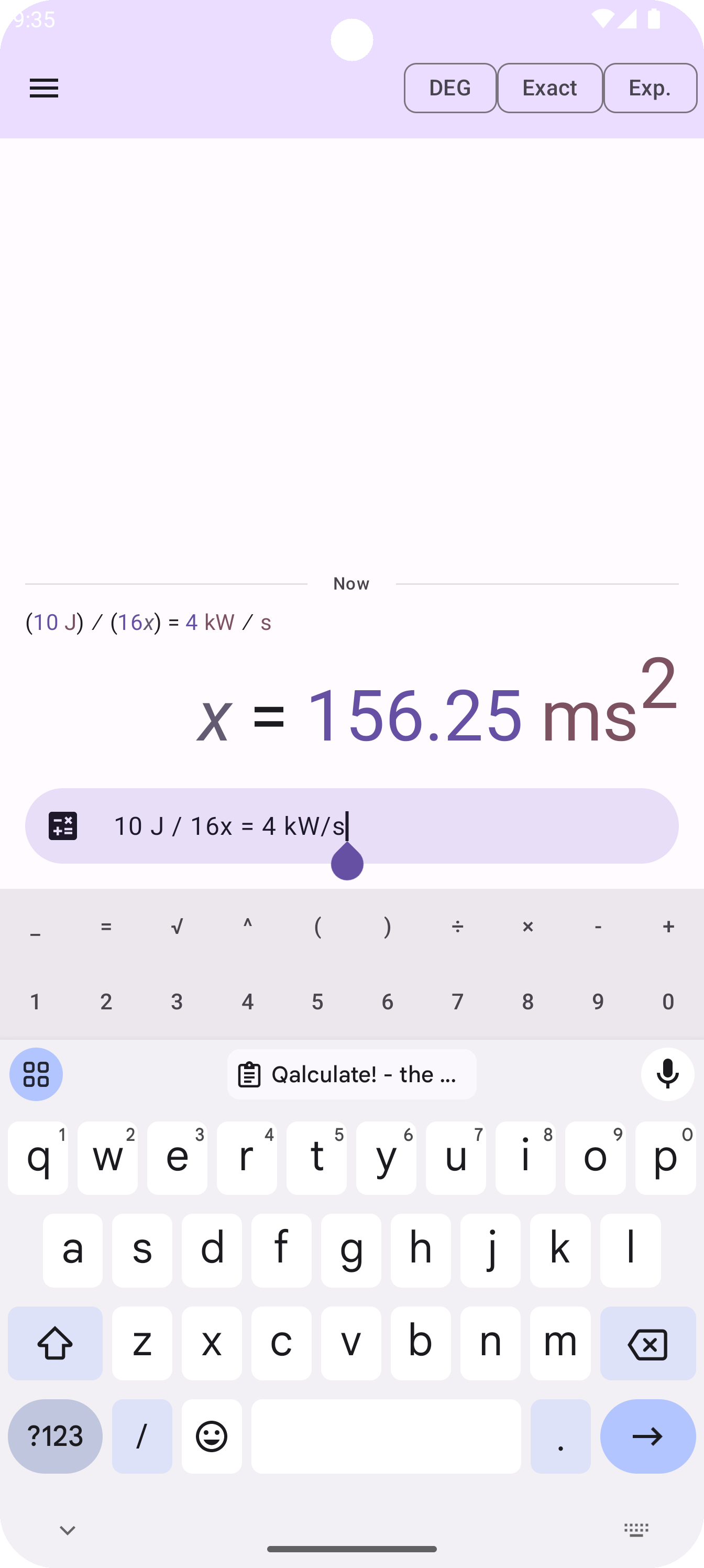Insert the square root symbol
Image resolution: width=704 pixels, height=1568 pixels.
[x=177, y=927]
